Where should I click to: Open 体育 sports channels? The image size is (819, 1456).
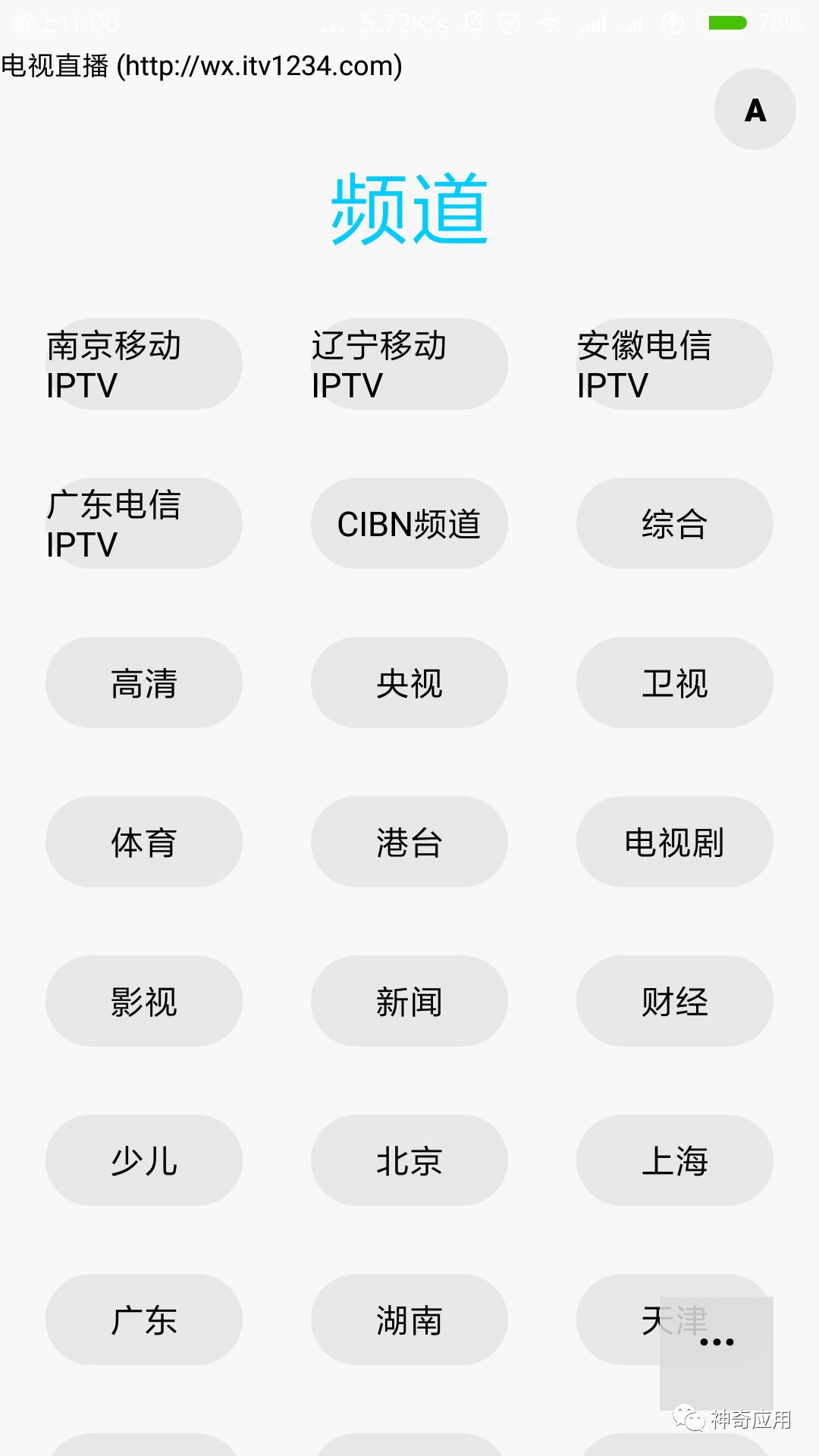pos(144,843)
